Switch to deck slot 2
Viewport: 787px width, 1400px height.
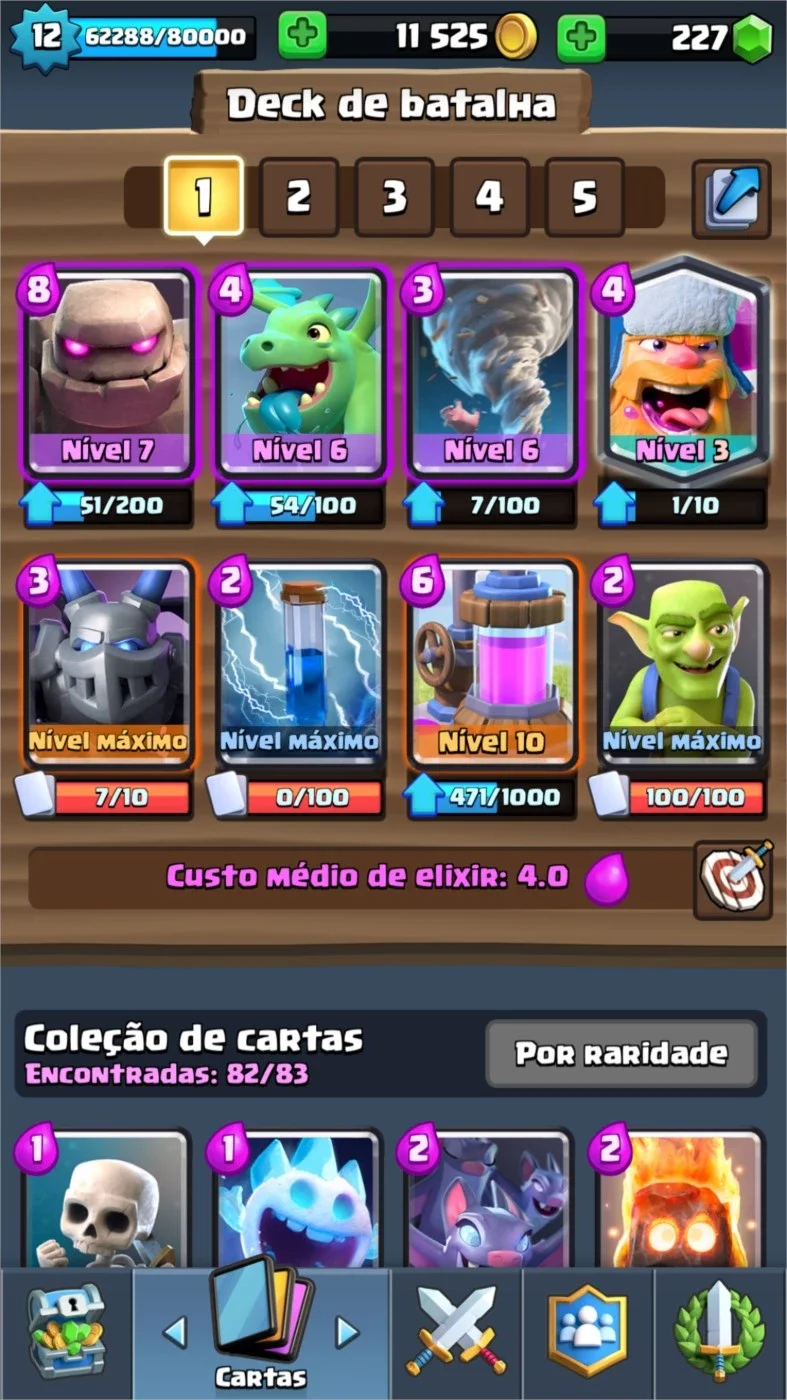pyautogui.click(x=299, y=197)
